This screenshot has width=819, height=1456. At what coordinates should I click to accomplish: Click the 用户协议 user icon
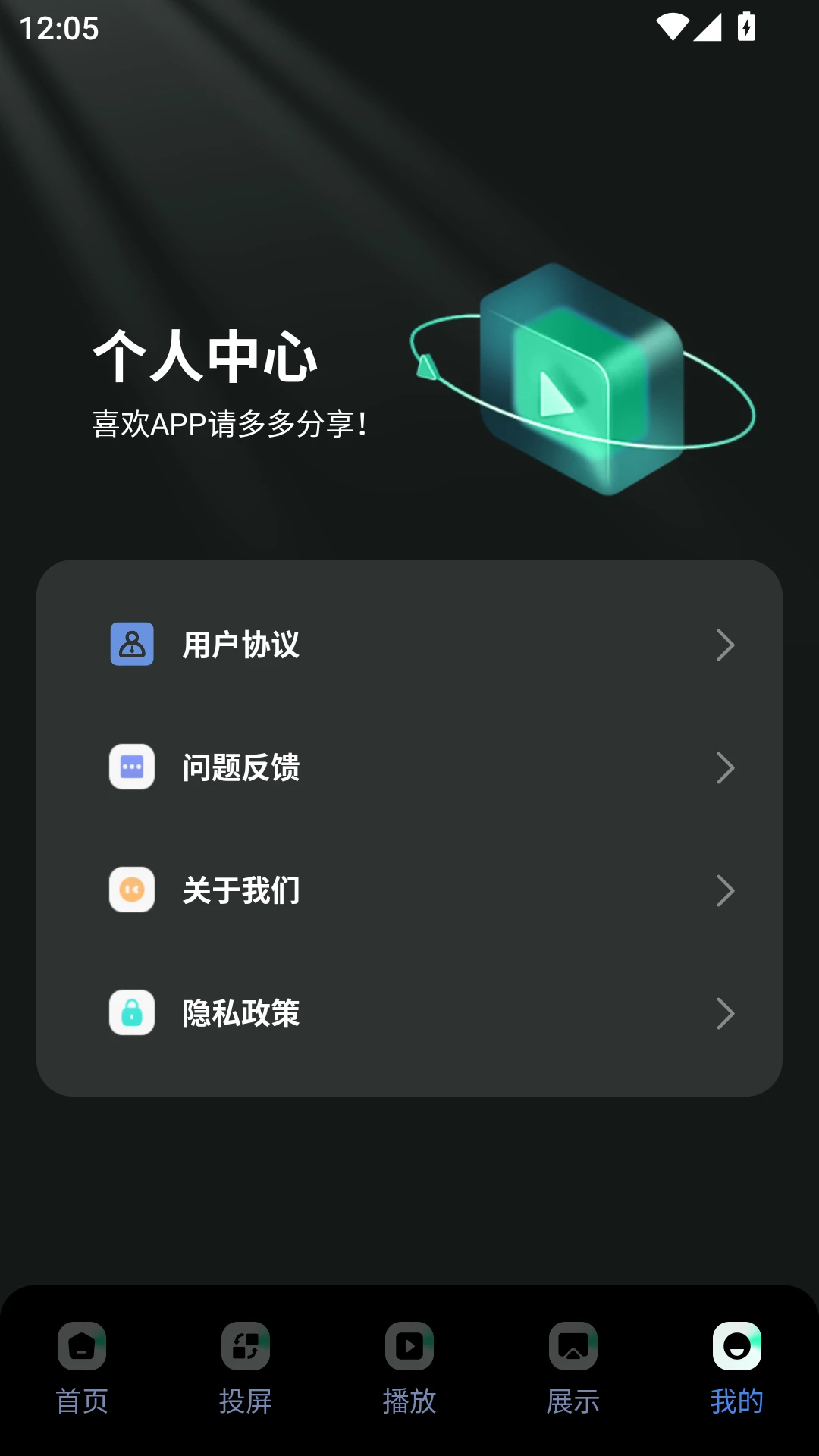132,645
